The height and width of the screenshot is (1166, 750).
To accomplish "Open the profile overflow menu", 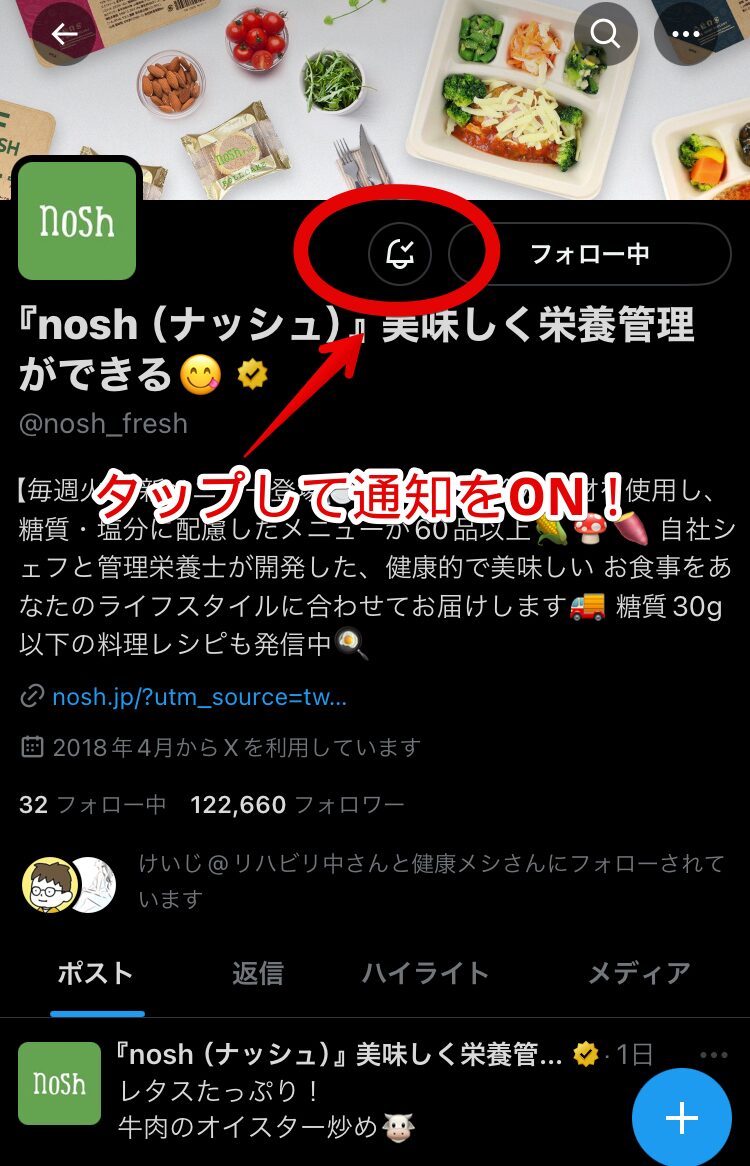I will [686, 34].
